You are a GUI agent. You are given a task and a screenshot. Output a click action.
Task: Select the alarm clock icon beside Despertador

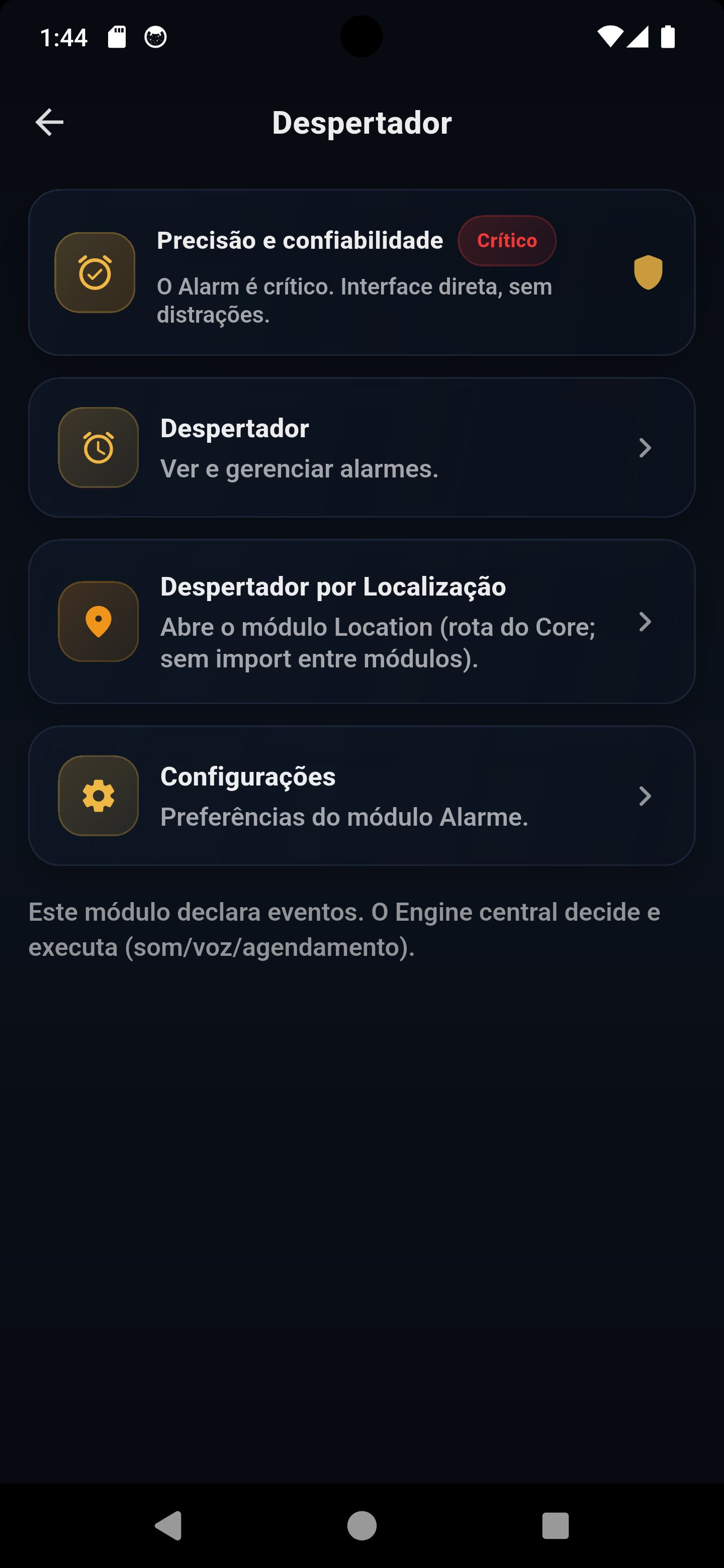click(98, 446)
